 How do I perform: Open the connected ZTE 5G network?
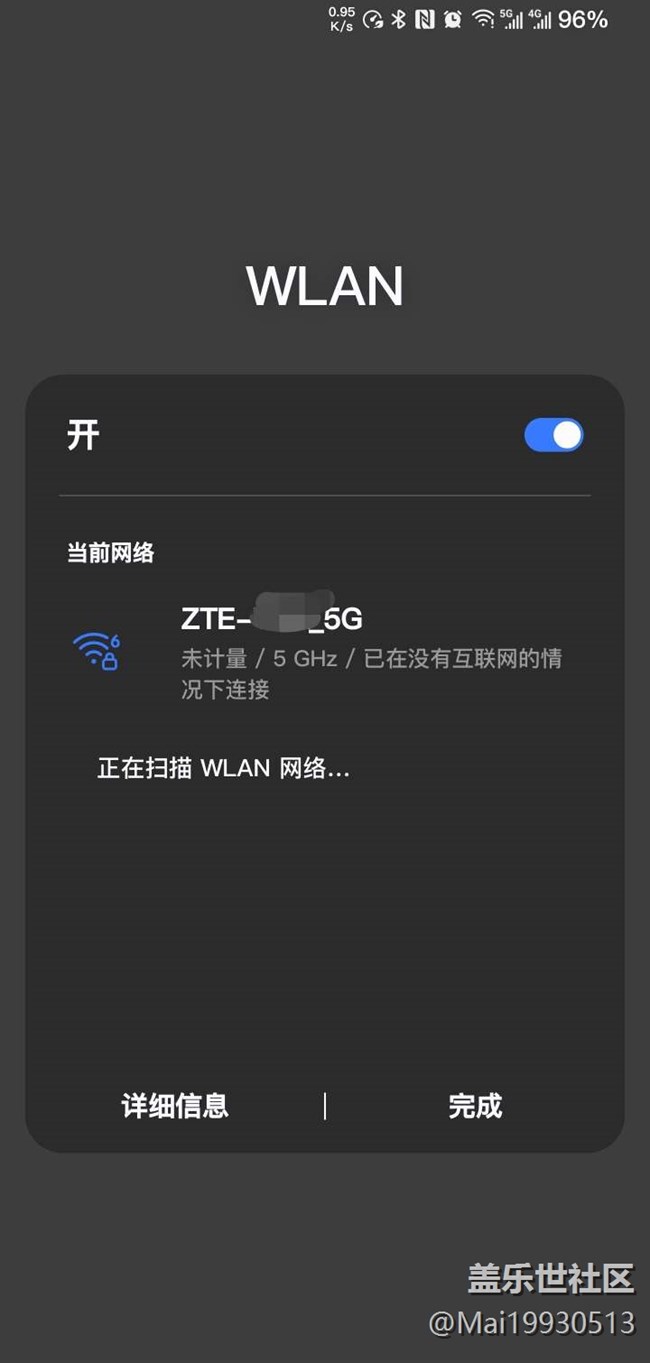click(324, 648)
